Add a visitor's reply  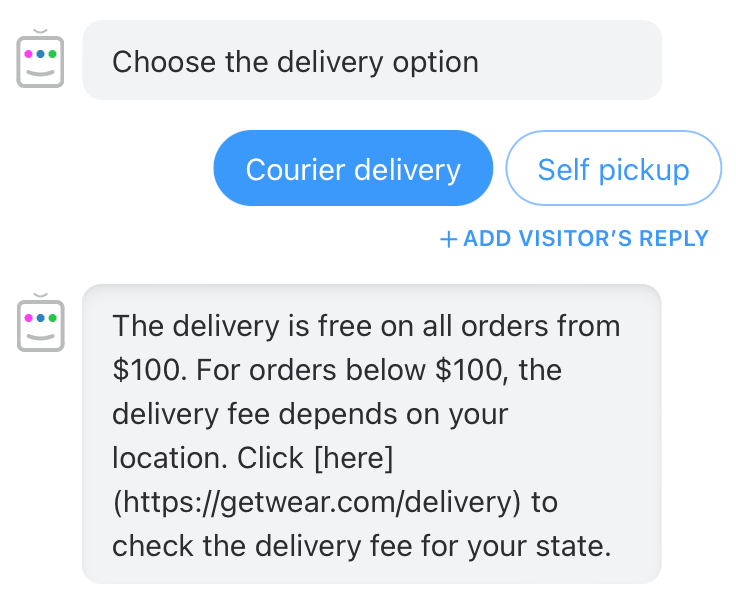[574, 239]
